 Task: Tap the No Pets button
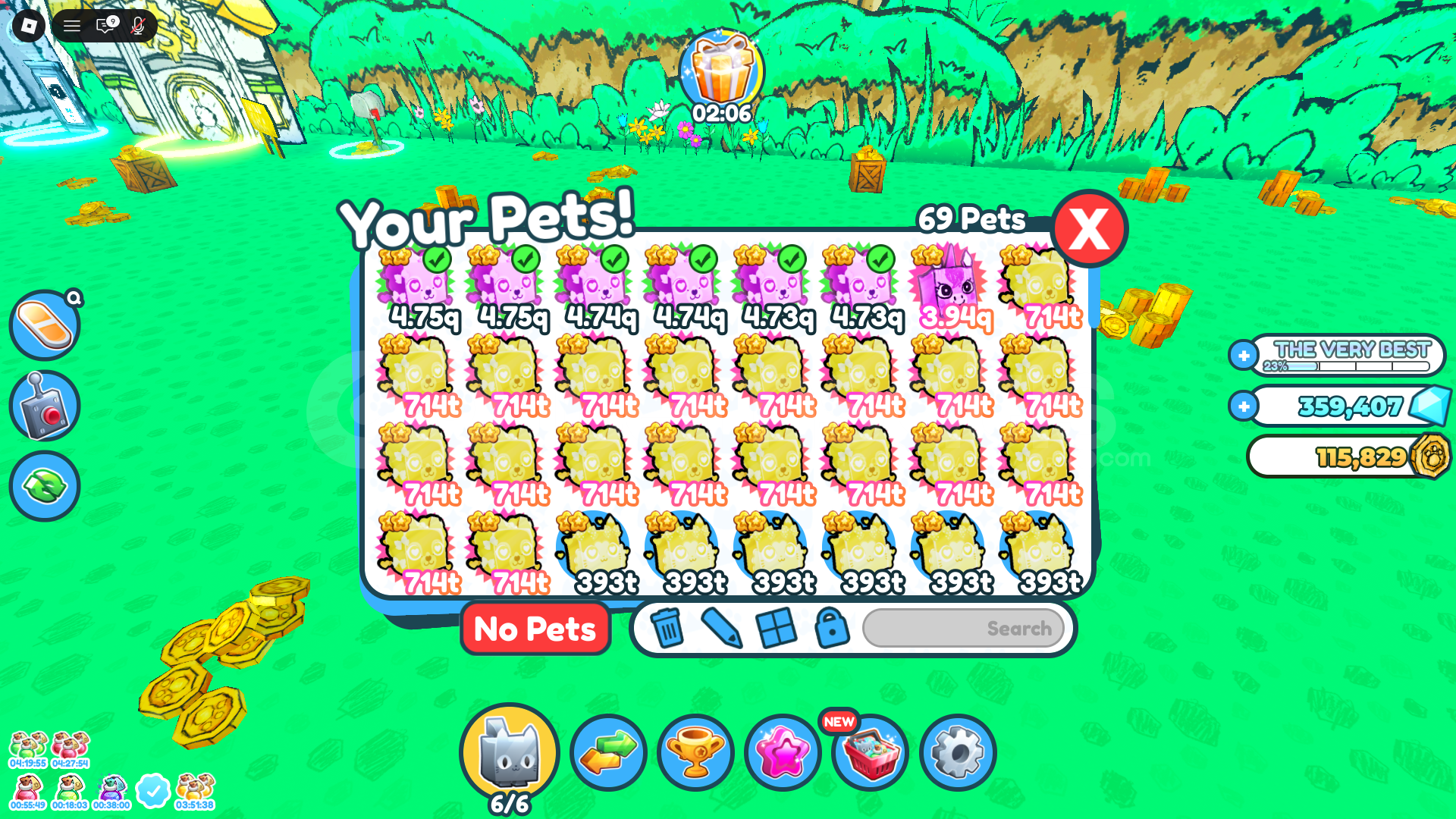(535, 629)
